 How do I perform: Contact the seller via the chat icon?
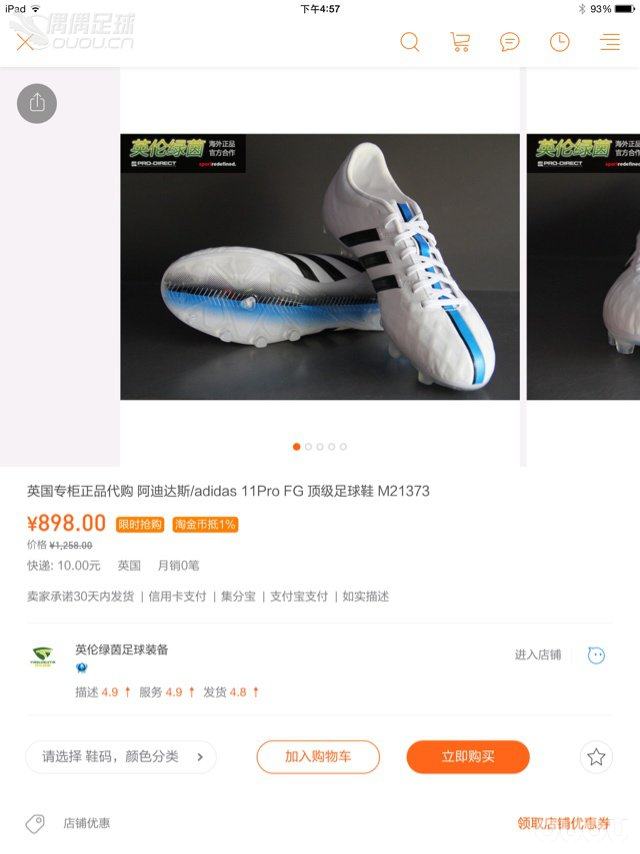click(596, 655)
